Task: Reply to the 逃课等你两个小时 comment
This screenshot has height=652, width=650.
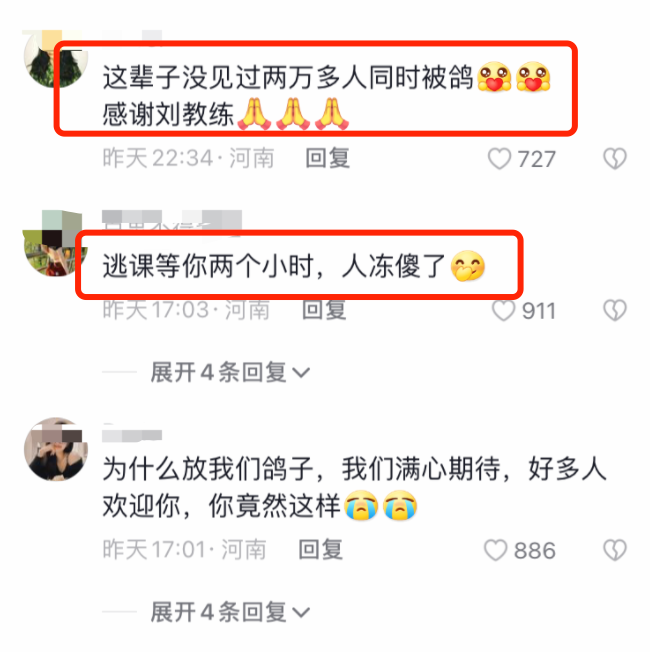Action: [x=324, y=310]
